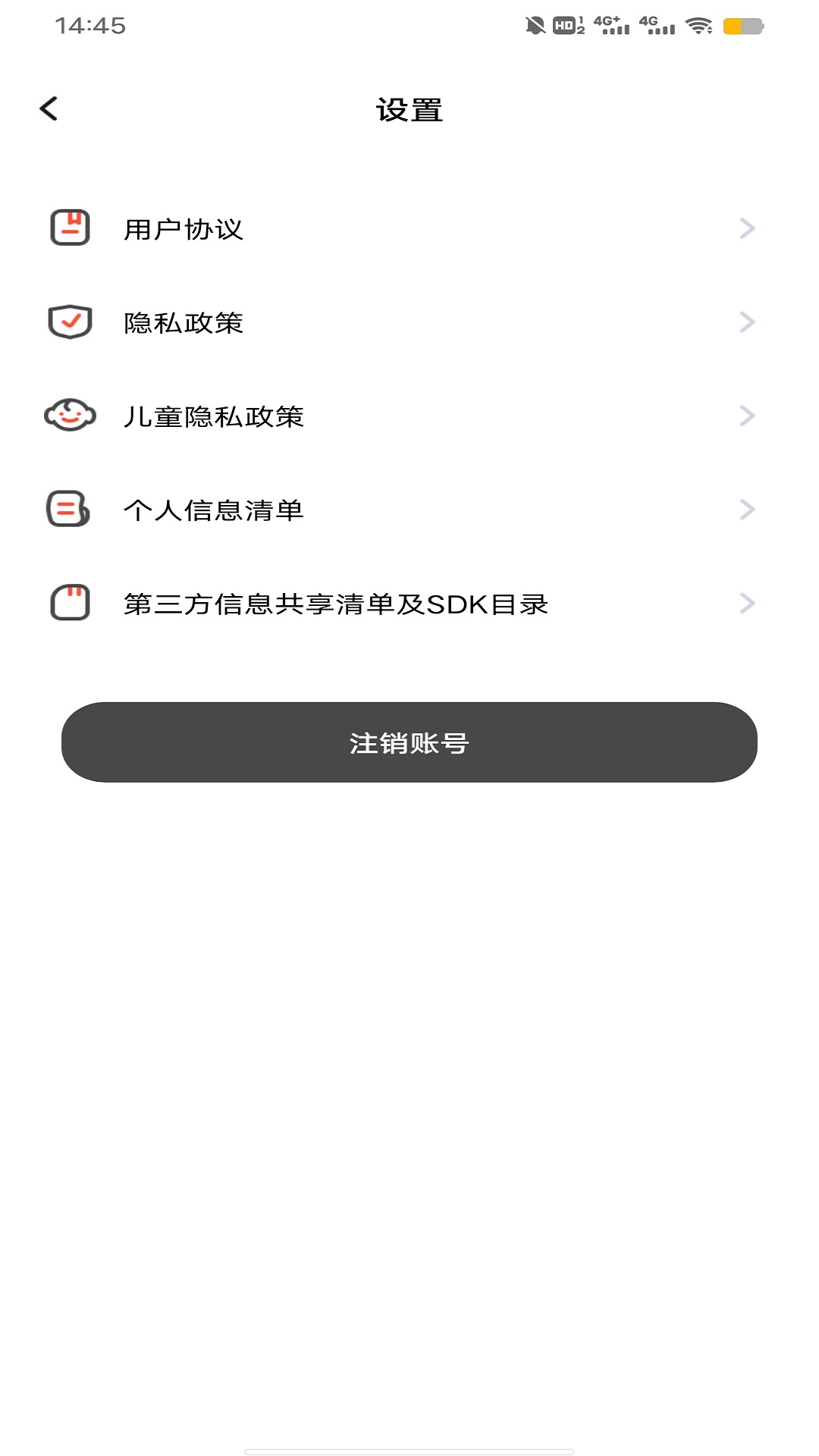
Task: Open 隐私政策 via its right arrow
Action: (x=748, y=322)
